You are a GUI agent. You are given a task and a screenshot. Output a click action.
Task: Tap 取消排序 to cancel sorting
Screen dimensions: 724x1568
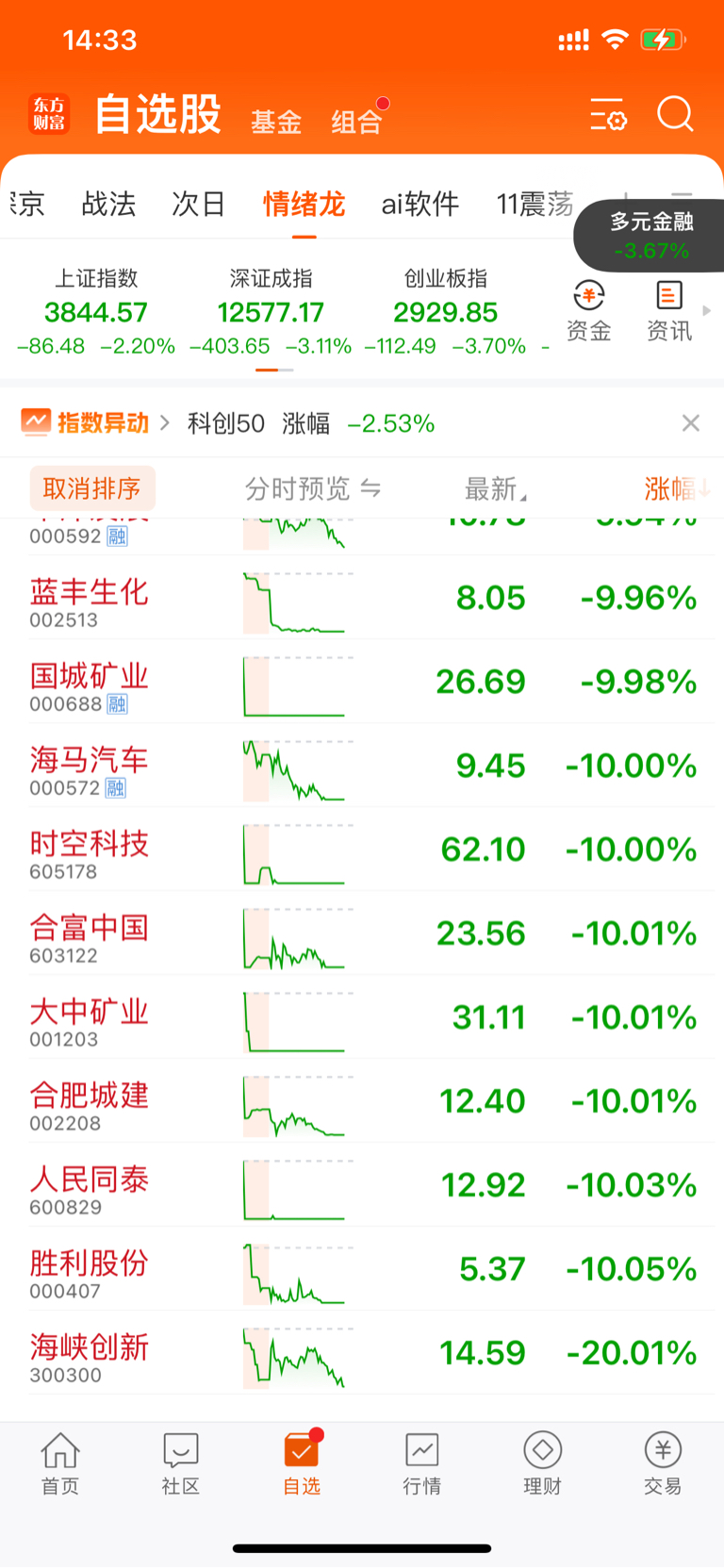(x=92, y=488)
